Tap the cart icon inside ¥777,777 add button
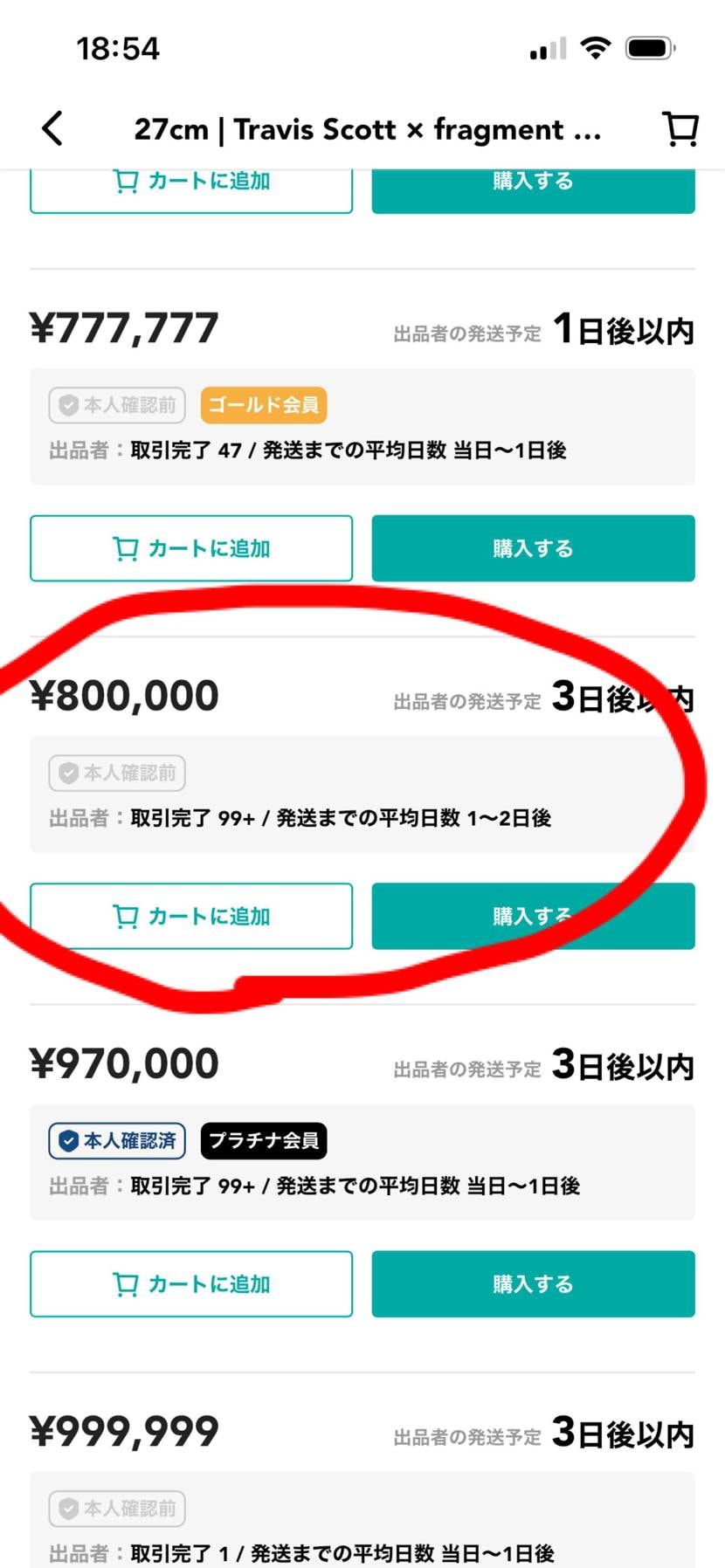 point(127,548)
